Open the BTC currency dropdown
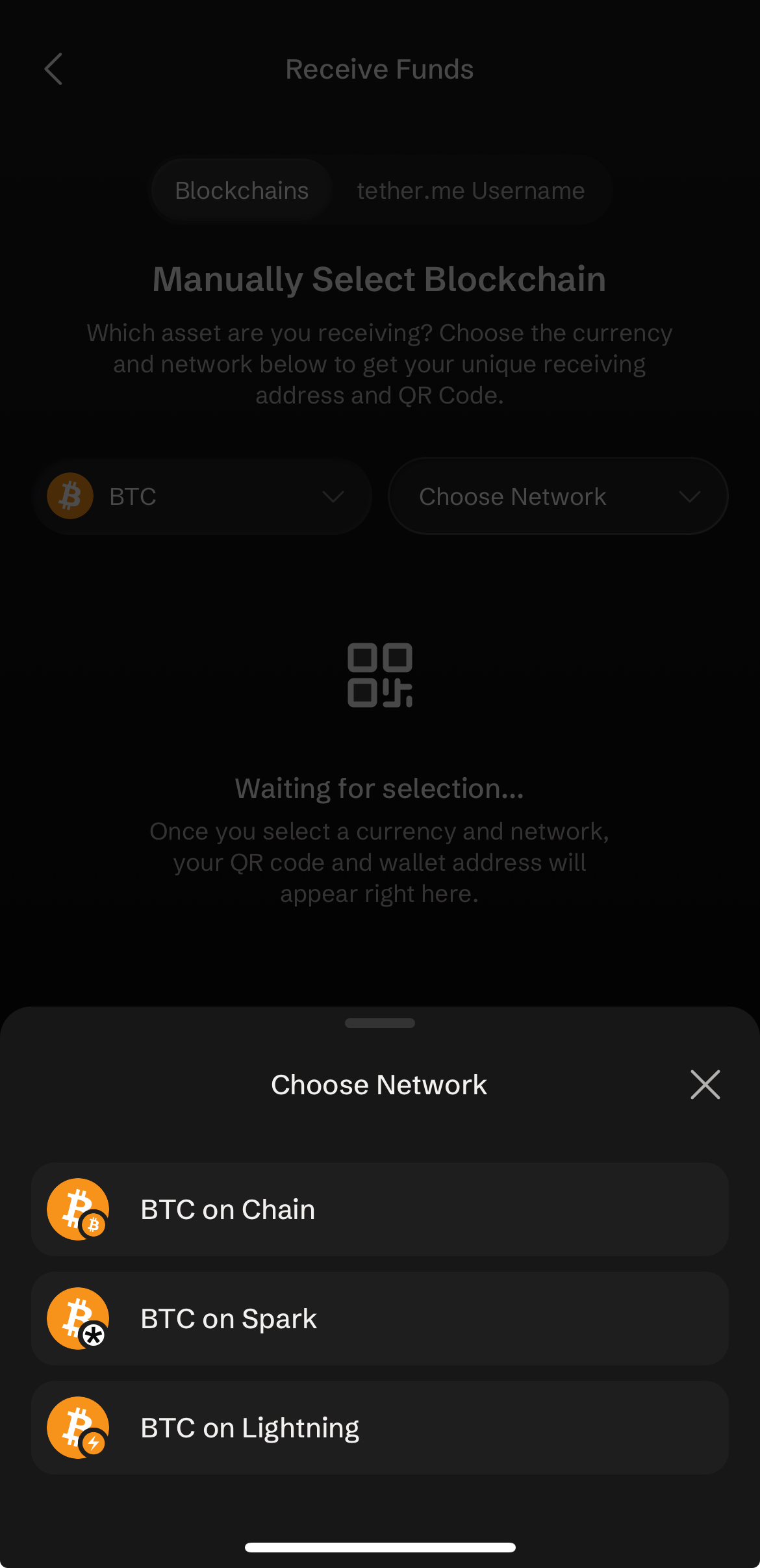 click(x=202, y=496)
